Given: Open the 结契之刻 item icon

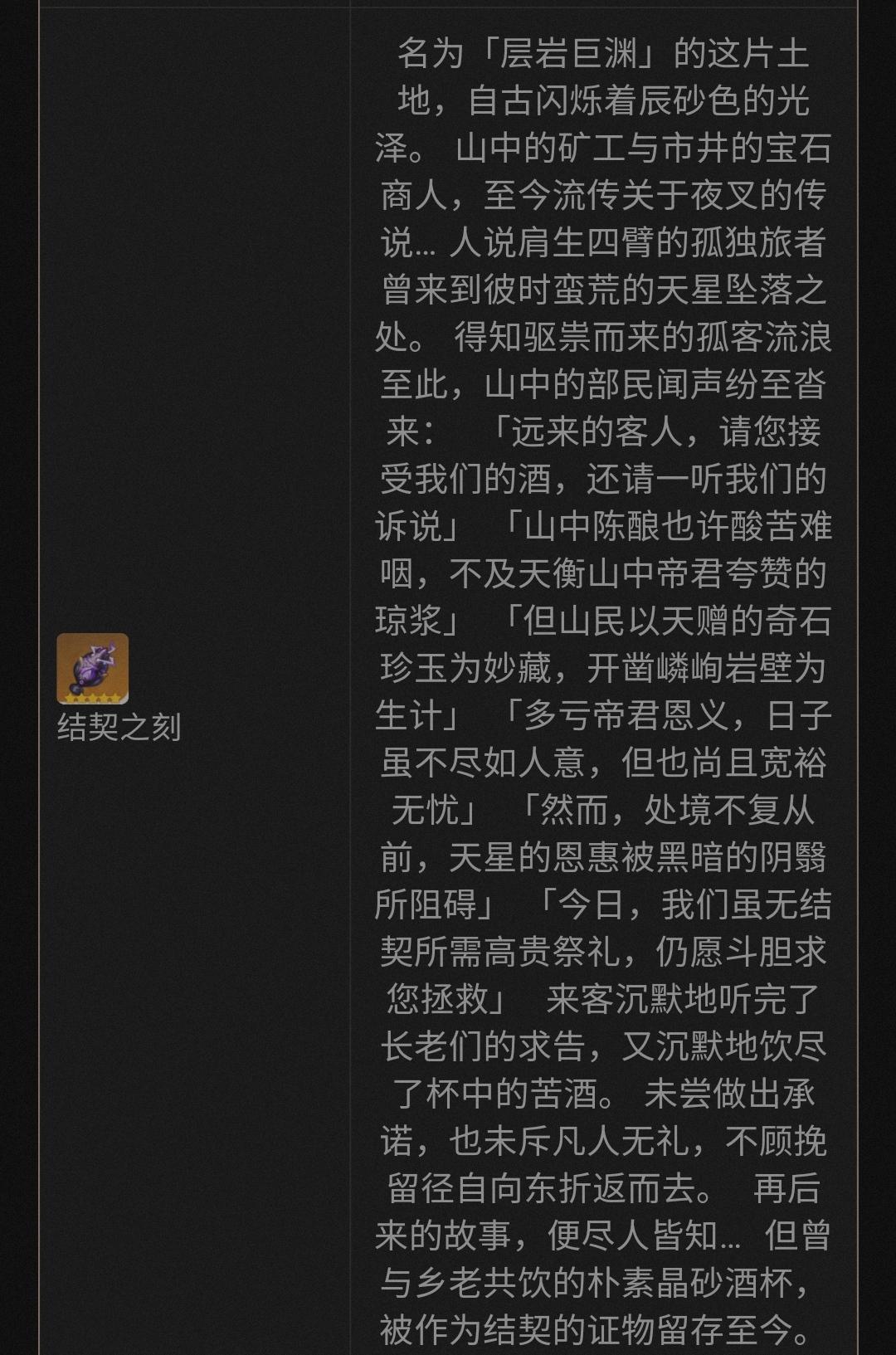Looking at the screenshot, I should 92,668.
